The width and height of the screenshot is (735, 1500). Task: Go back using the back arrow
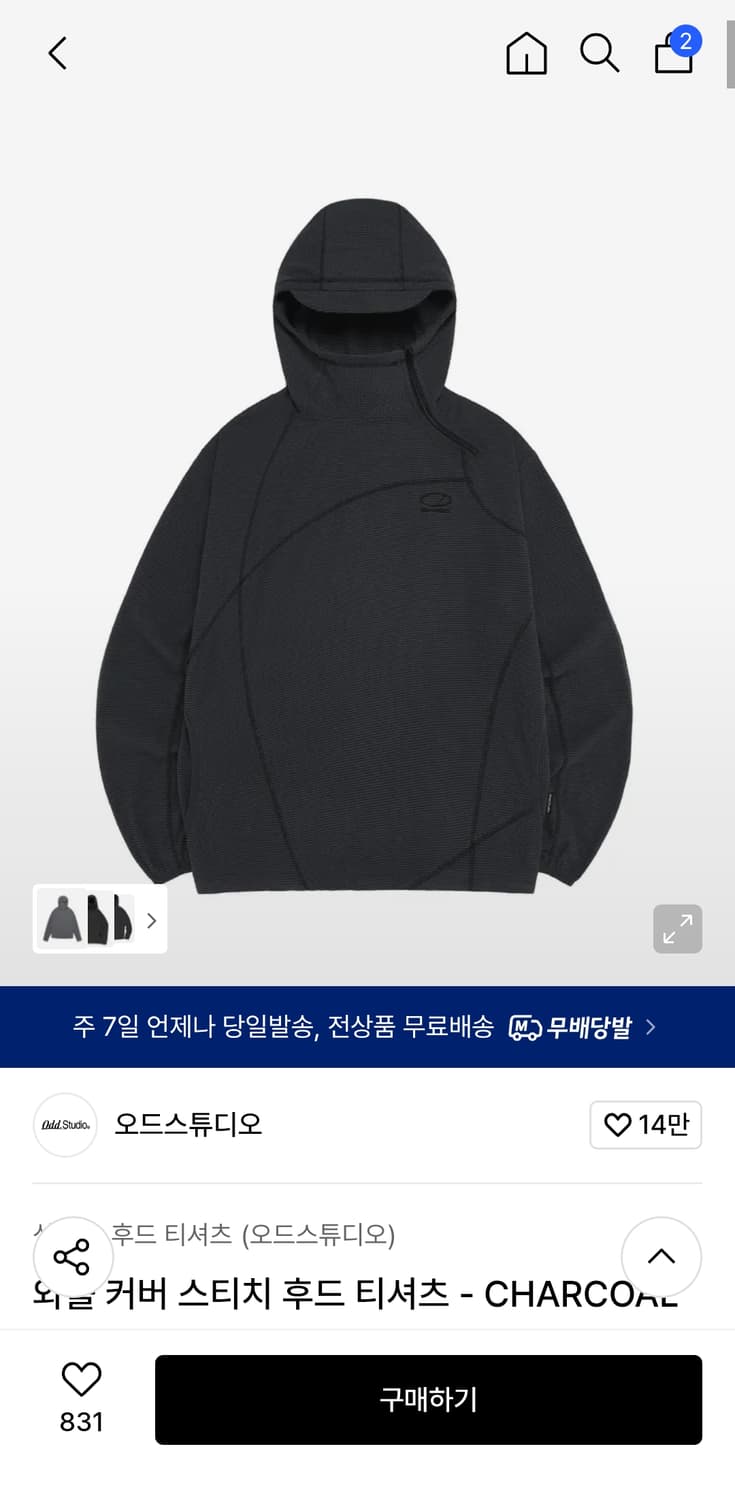pyautogui.click(x=57, y=53)
